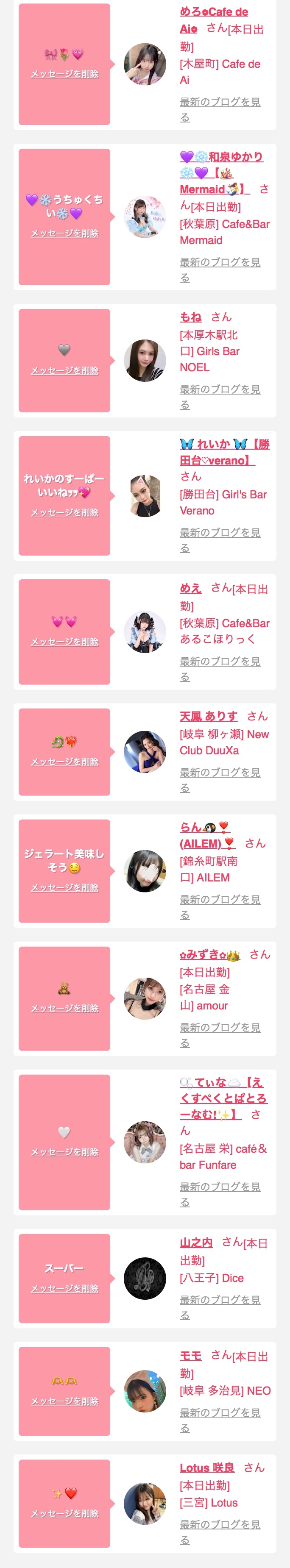Delete the れいかのすーぱーいいね message
Image resolution: width=290 pixels, height=1568 pixels.
pyautogui.click(x=64, y=512)
